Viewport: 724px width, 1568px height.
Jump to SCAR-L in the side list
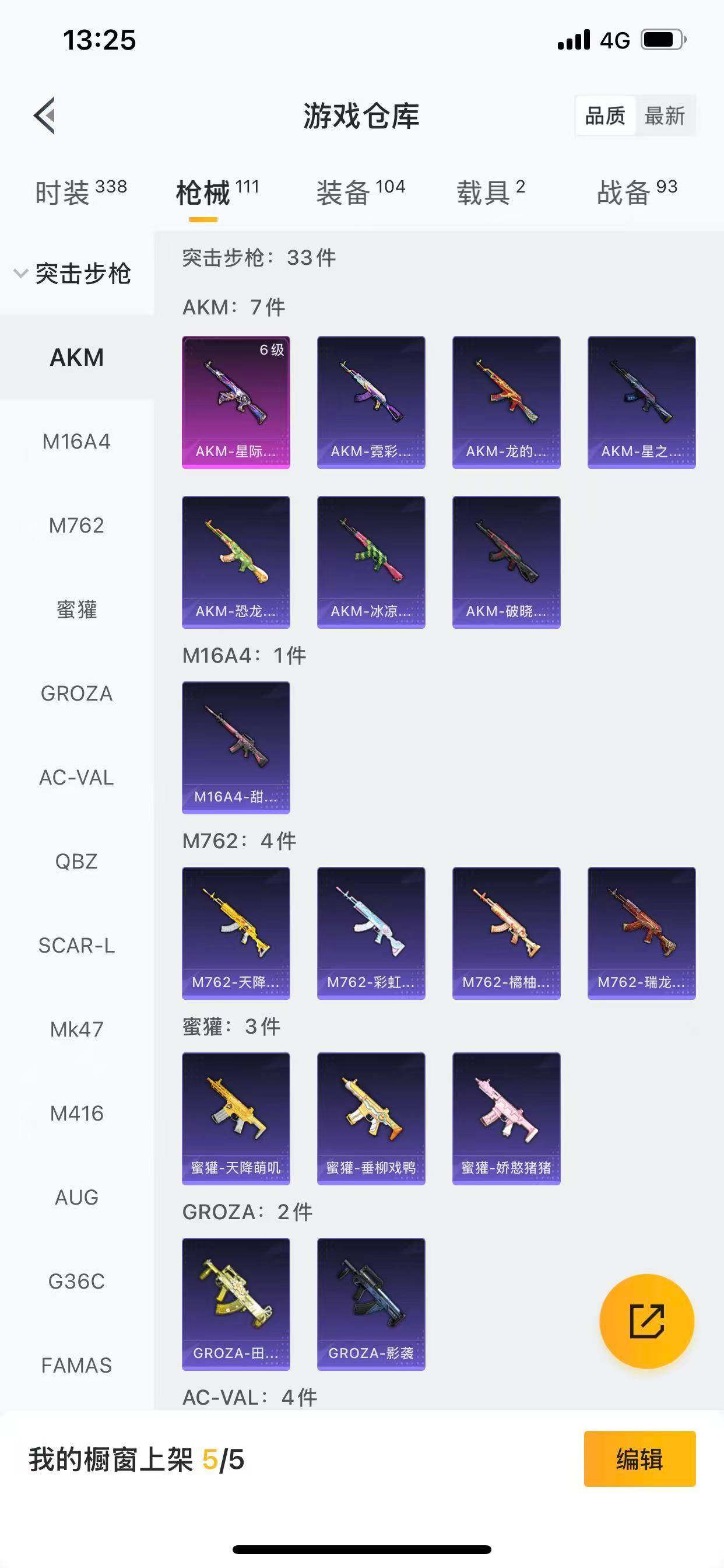77,946
